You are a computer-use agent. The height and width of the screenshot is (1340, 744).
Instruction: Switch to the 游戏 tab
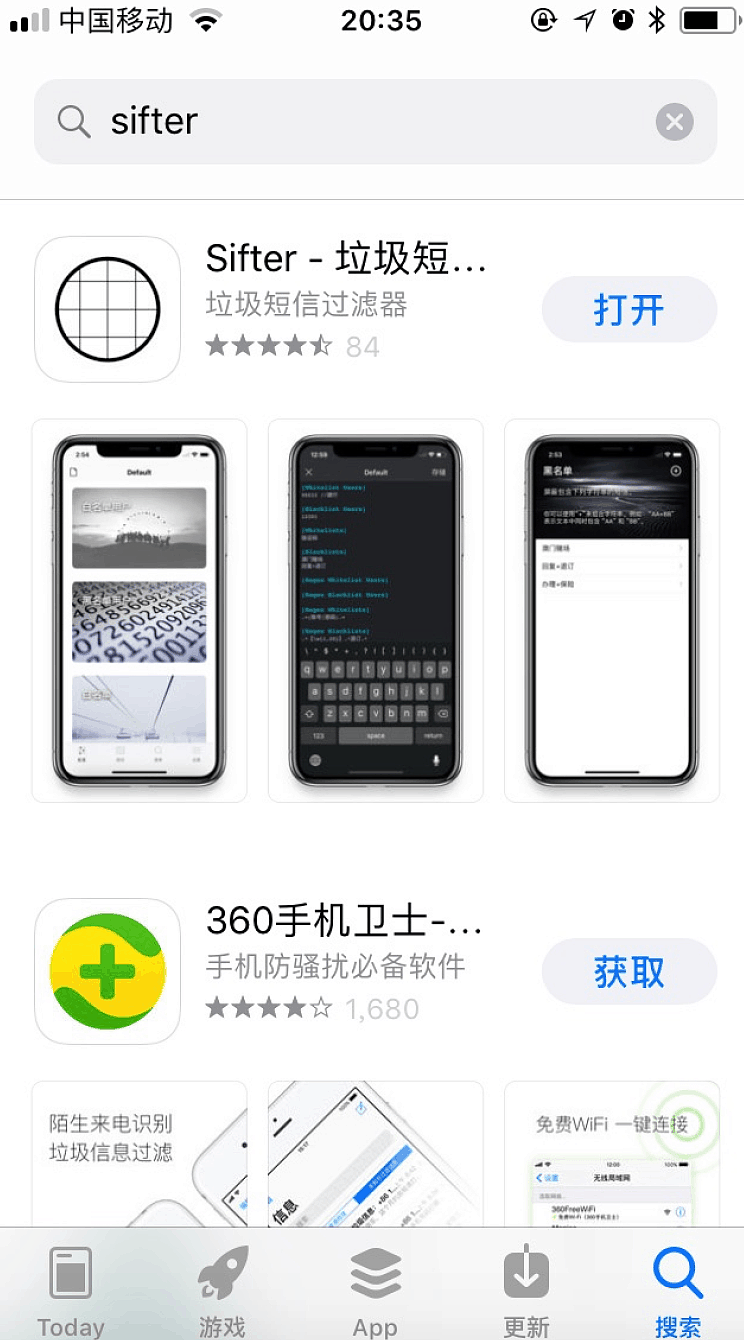pyautogui.click(x=222, y=1290)
